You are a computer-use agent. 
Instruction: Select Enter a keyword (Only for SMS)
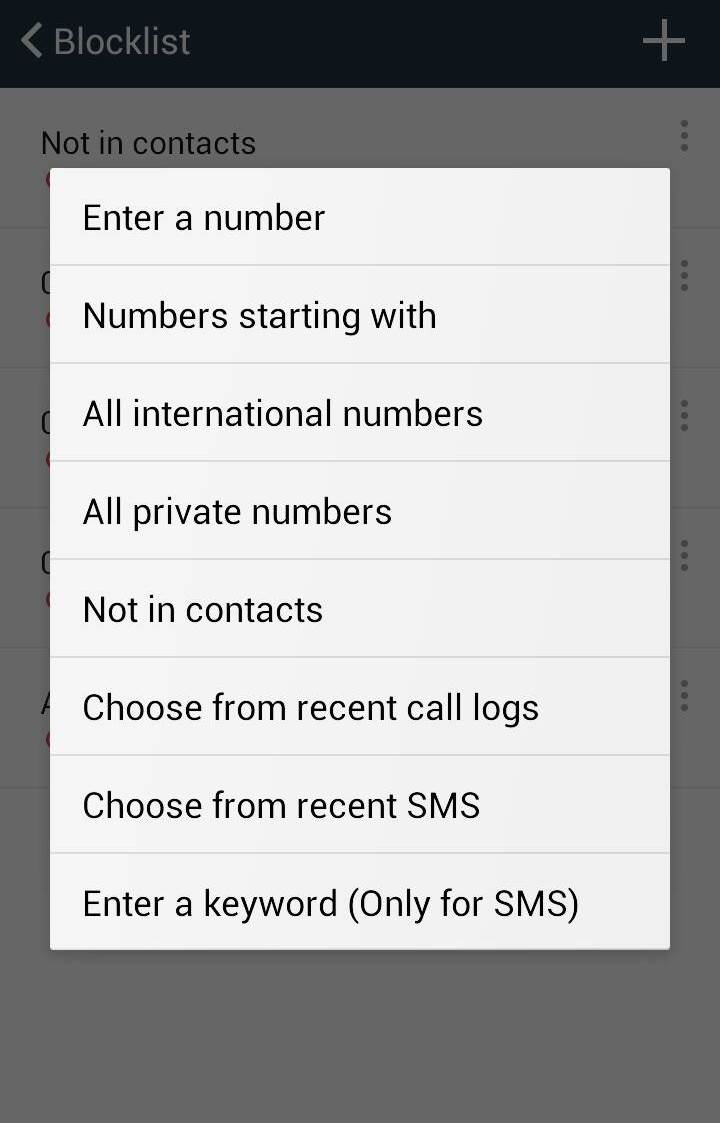coord(360,902)
